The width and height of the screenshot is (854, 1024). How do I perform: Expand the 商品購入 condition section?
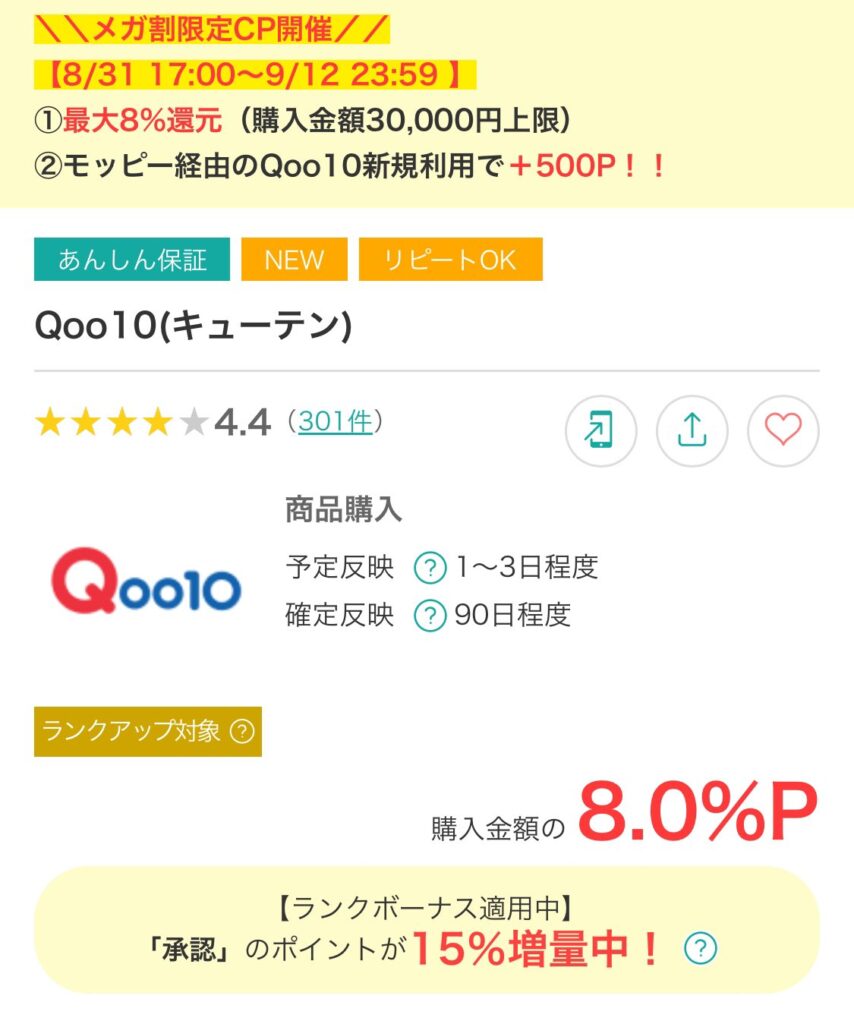[343, 510]
